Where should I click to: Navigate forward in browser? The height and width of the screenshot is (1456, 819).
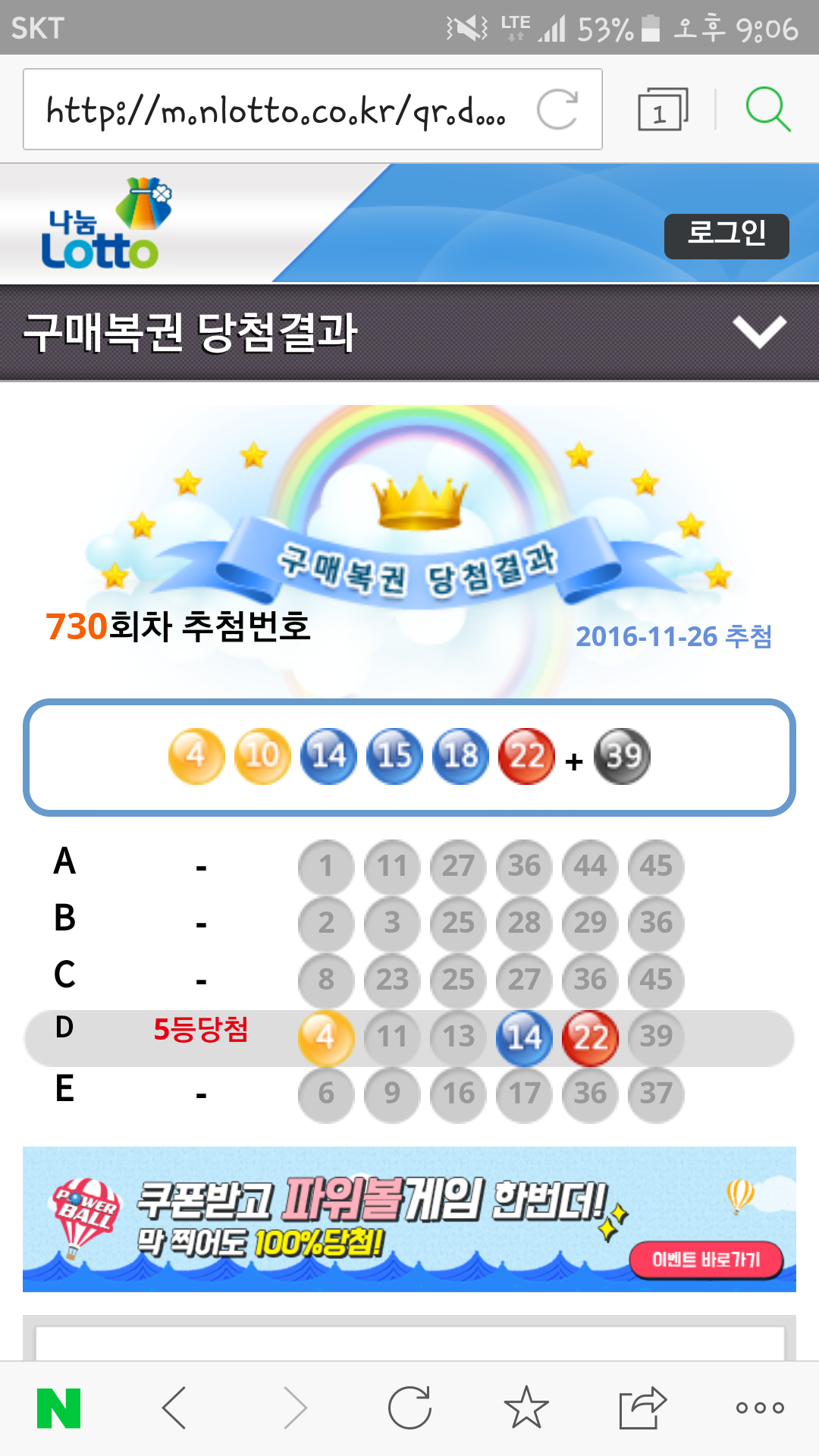pos(294,1408)
